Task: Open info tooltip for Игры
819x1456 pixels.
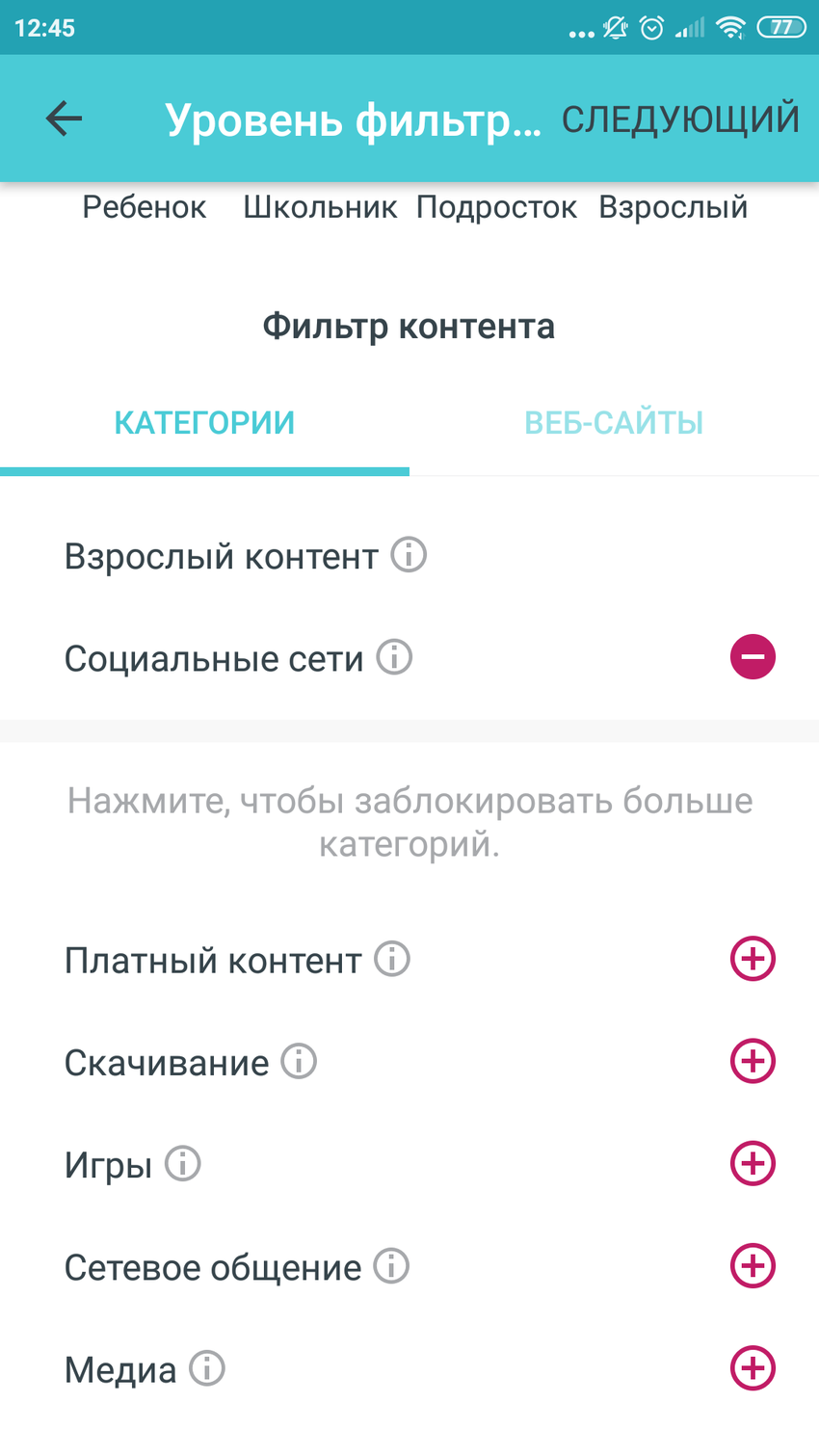Action: pos(185,1162)
